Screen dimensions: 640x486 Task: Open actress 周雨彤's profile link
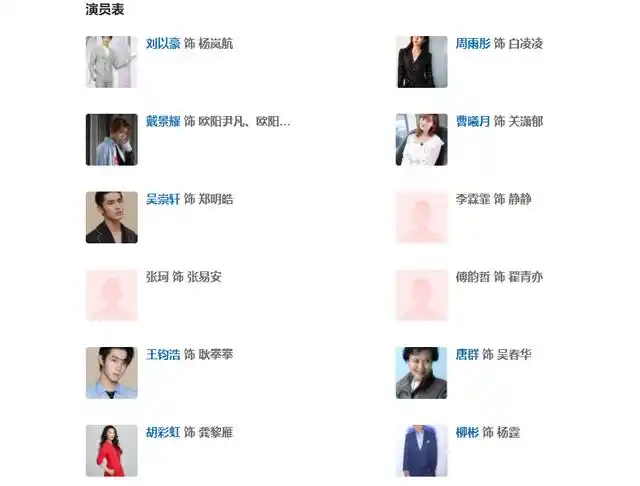tap(473, 44)
